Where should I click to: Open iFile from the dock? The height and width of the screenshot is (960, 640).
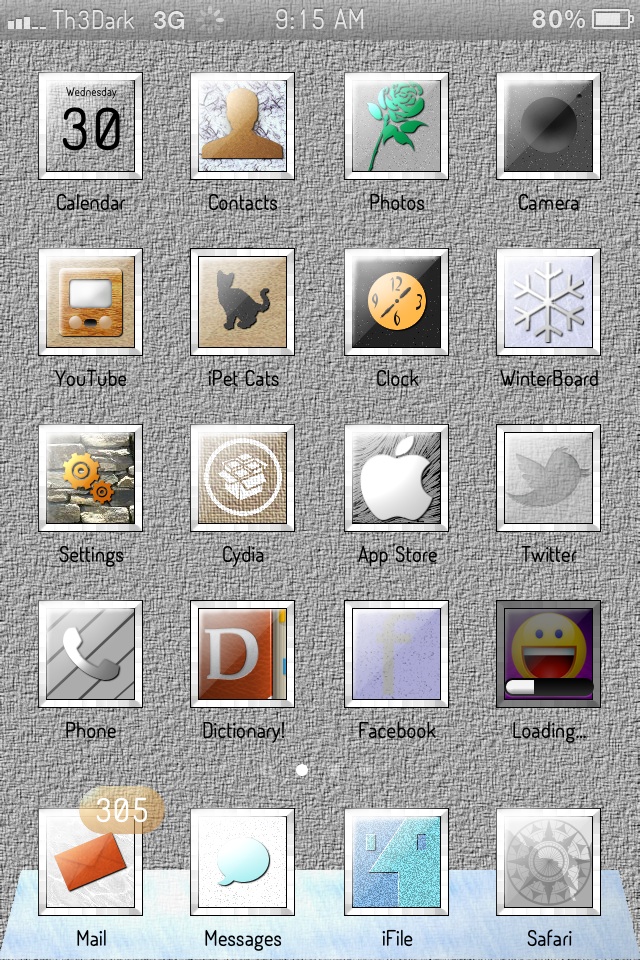(396, 862)
